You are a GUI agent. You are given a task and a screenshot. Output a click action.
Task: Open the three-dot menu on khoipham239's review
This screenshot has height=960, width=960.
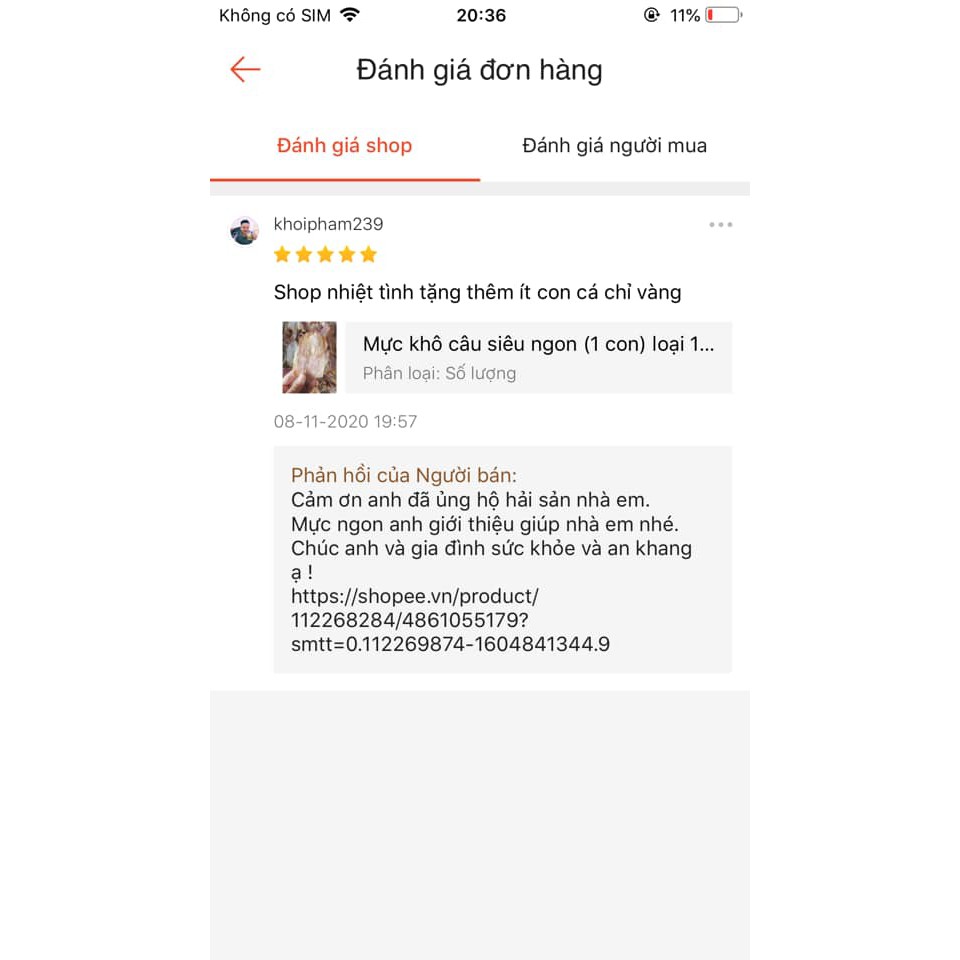(x=720, y=225)
